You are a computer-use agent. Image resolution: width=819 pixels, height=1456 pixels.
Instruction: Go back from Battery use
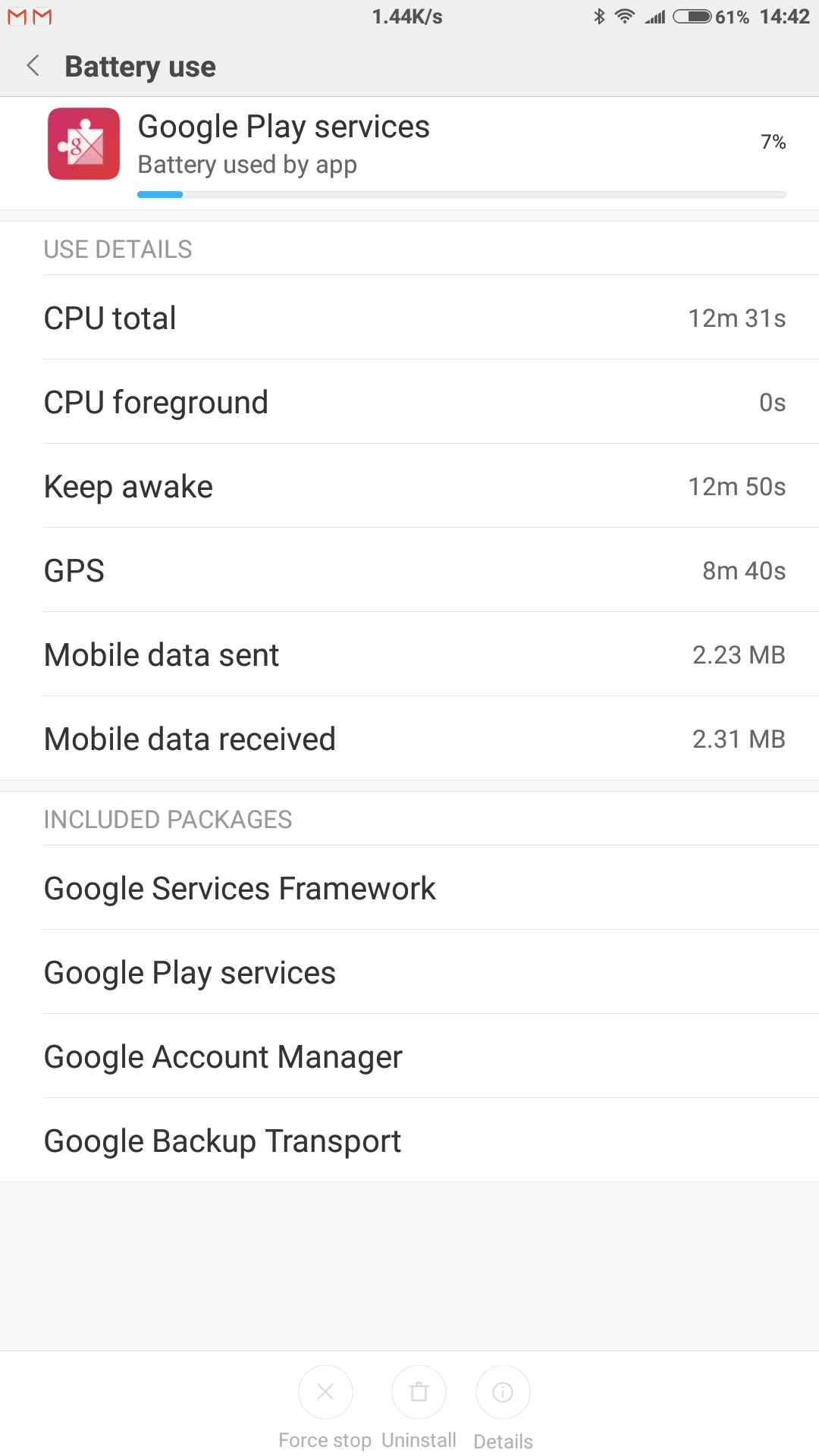[33, 66]
